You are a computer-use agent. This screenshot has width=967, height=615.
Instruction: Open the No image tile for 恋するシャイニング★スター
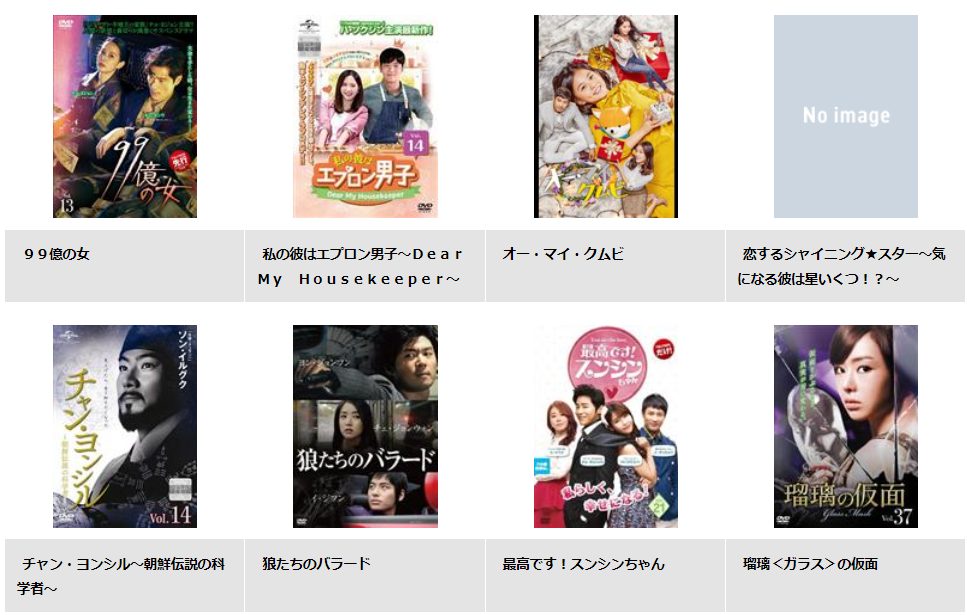coord(845,116)
